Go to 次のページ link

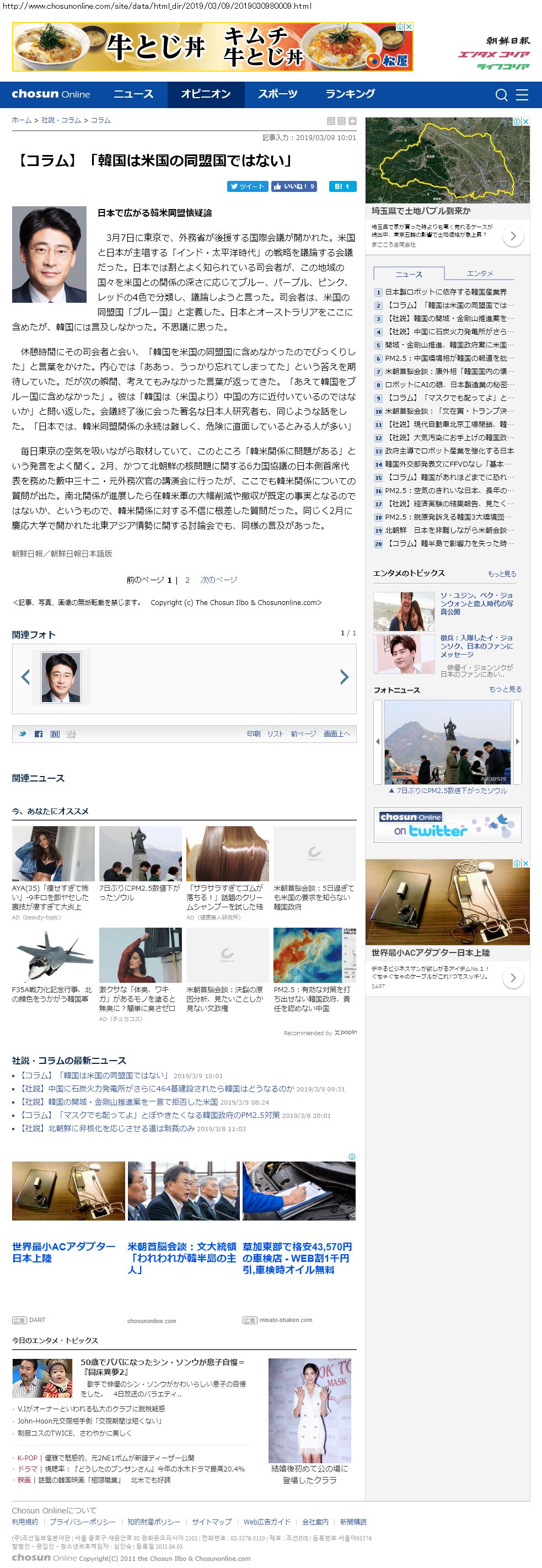pos(219,580)
